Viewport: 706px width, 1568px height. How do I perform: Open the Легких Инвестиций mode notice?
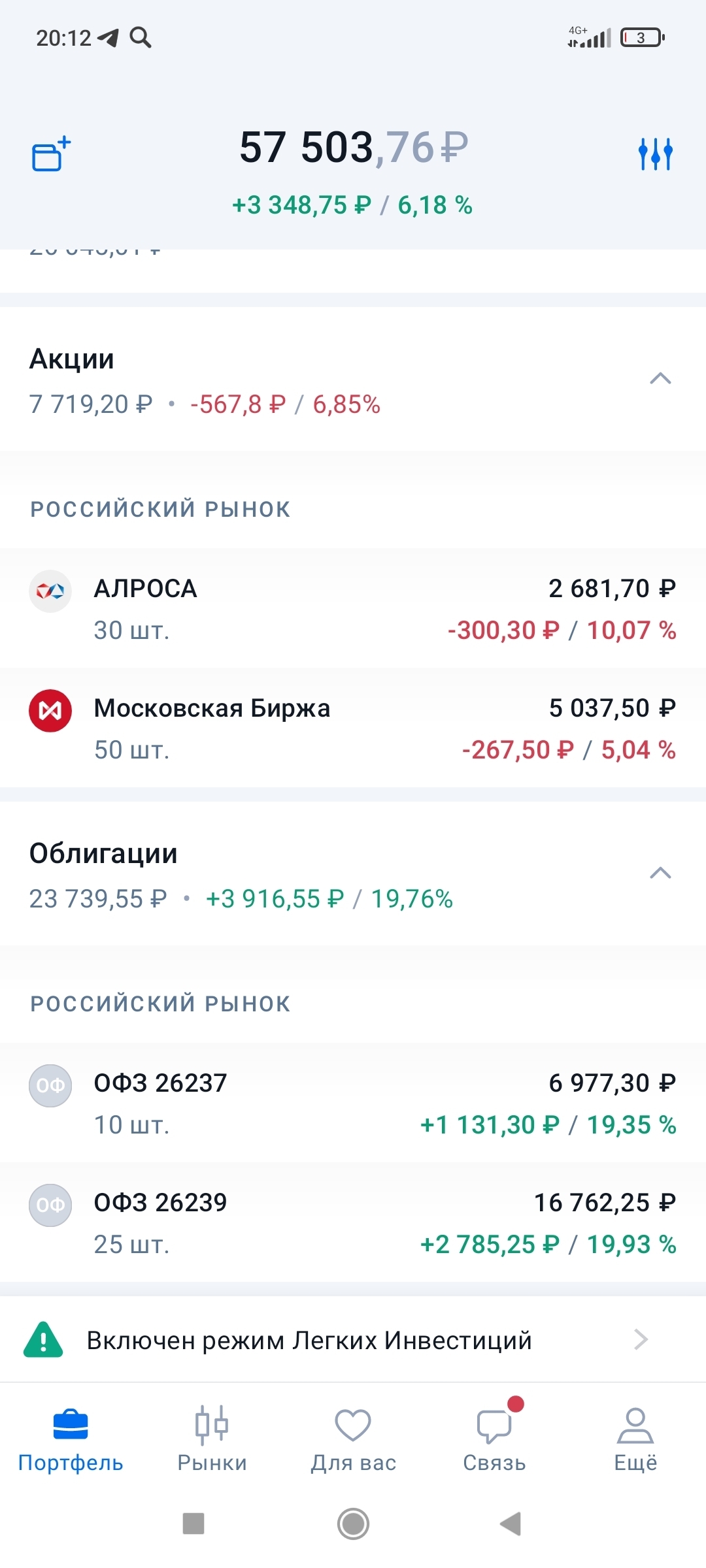[x=353, y=1340]
